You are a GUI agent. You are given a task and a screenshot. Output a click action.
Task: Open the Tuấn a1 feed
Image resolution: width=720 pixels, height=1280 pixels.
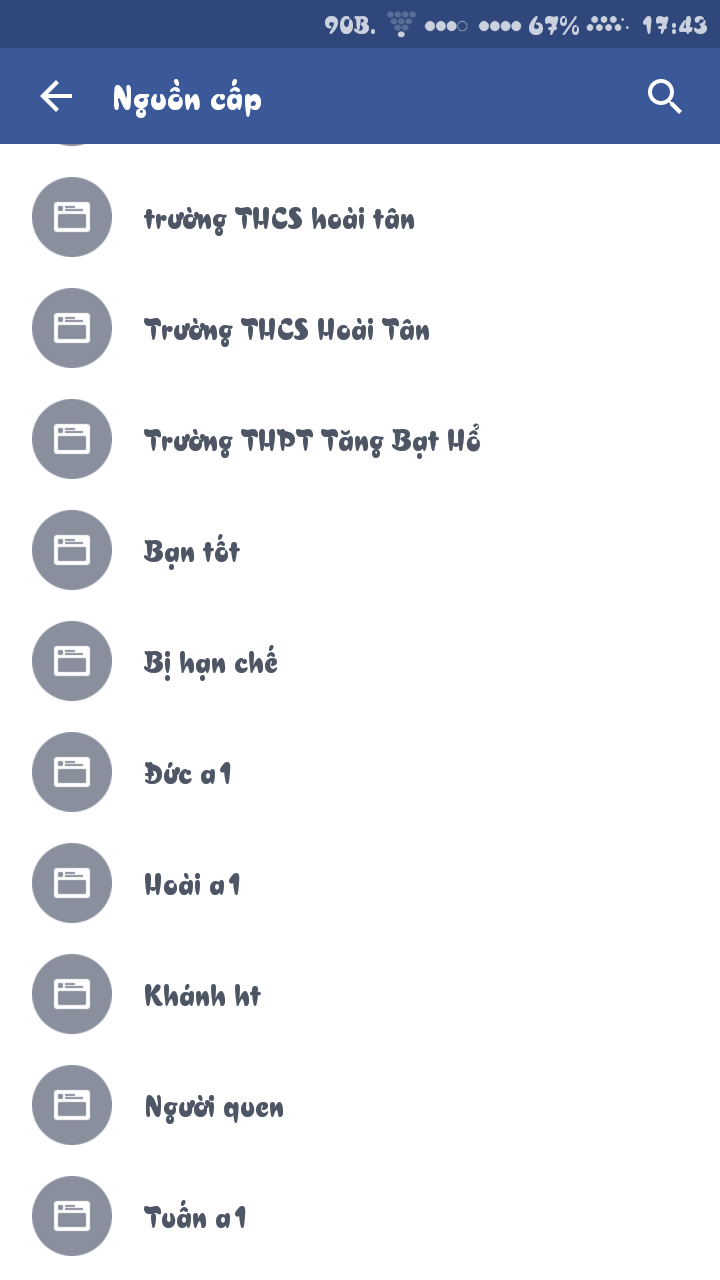point(196,1217)
